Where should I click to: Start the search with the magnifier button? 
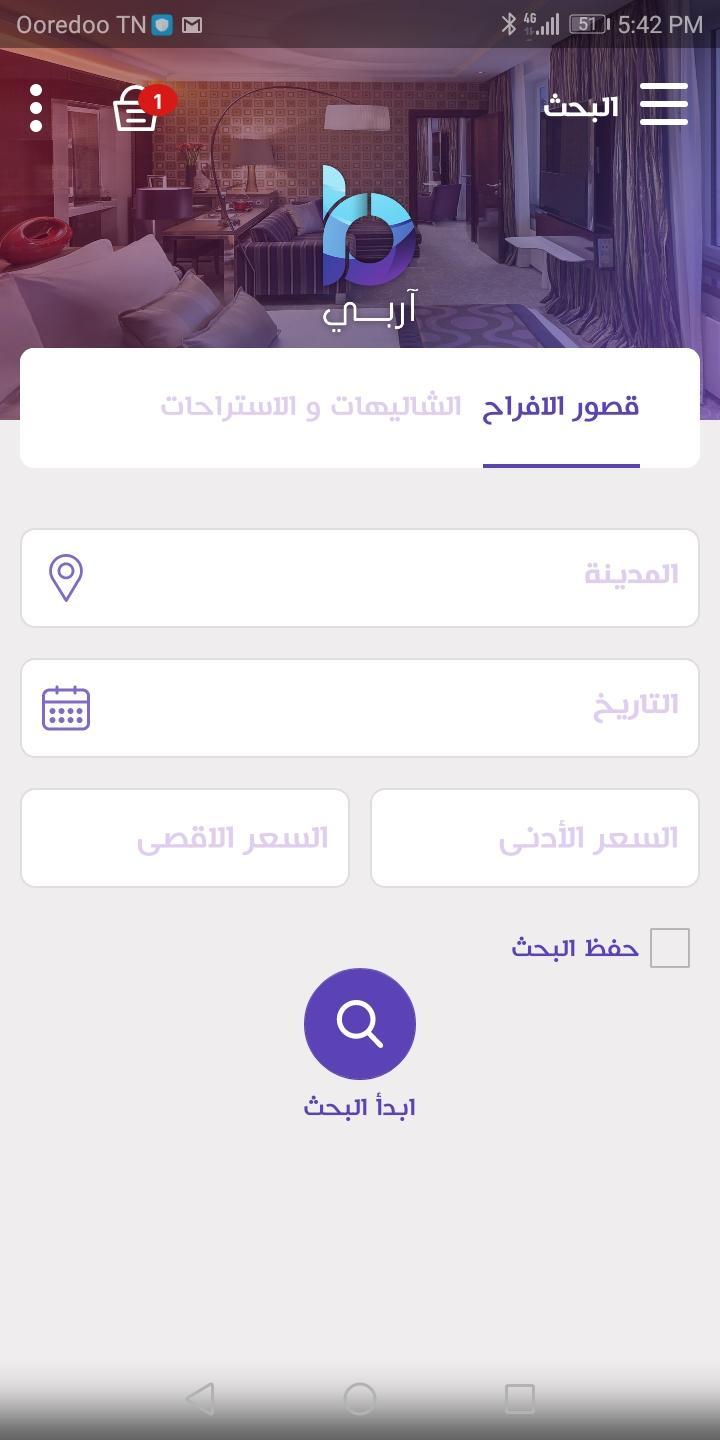360,1024
